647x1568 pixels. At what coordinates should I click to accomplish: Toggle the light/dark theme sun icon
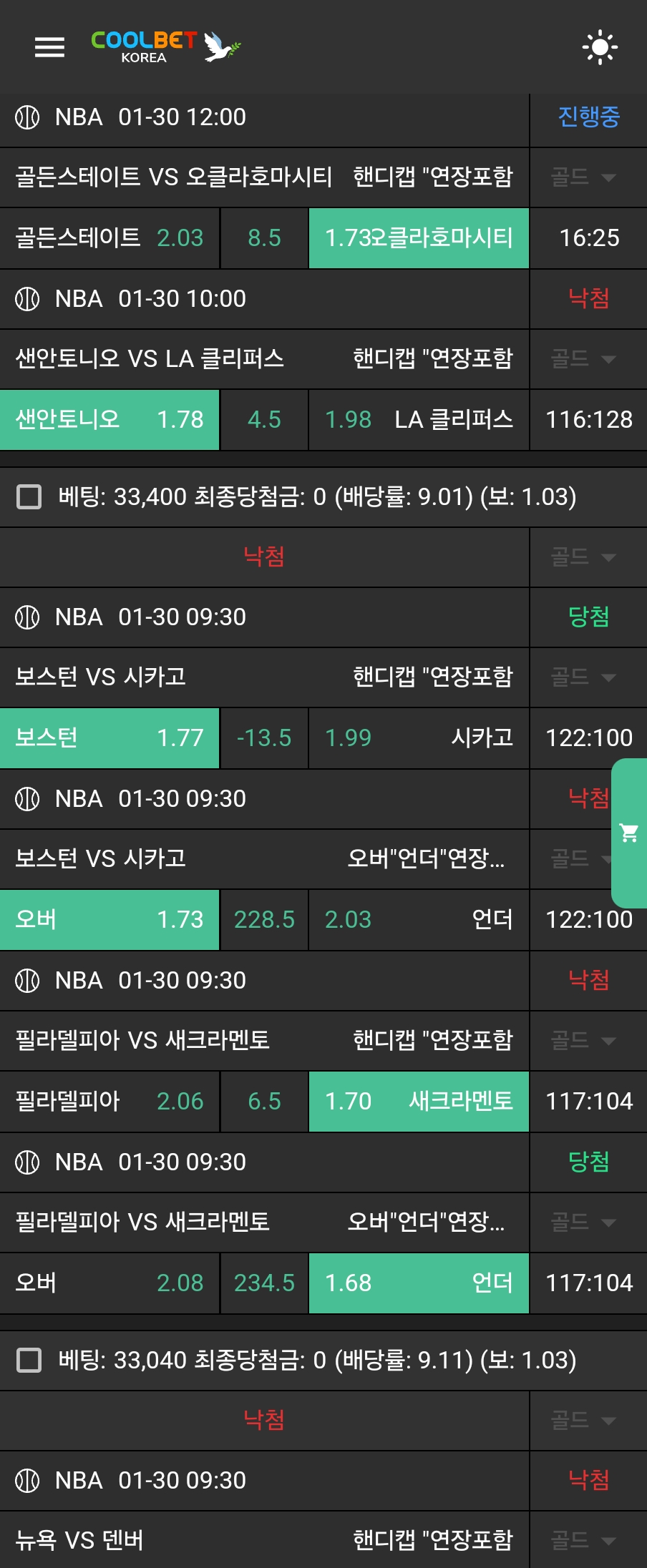coord(600,47)
